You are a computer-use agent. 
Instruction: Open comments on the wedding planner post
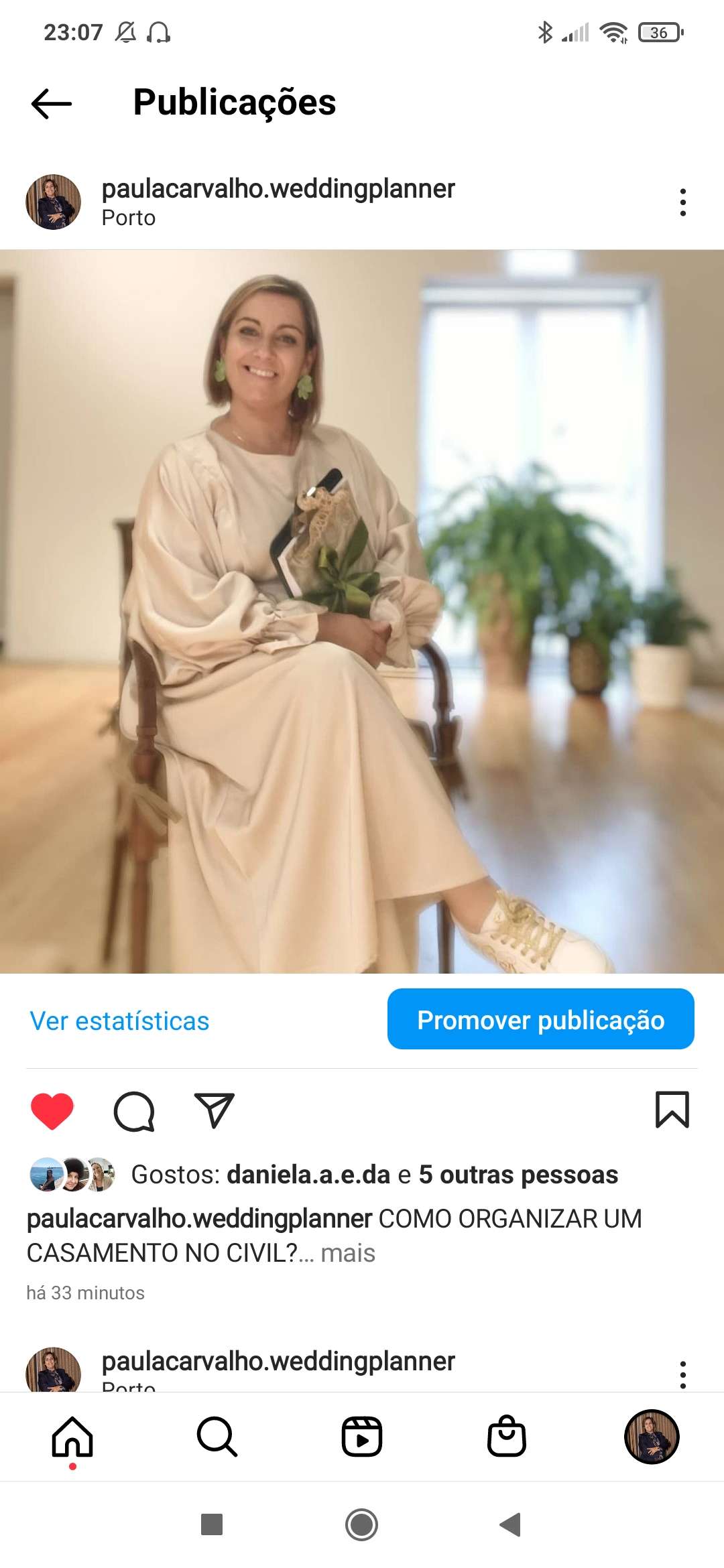point(134,1111)
